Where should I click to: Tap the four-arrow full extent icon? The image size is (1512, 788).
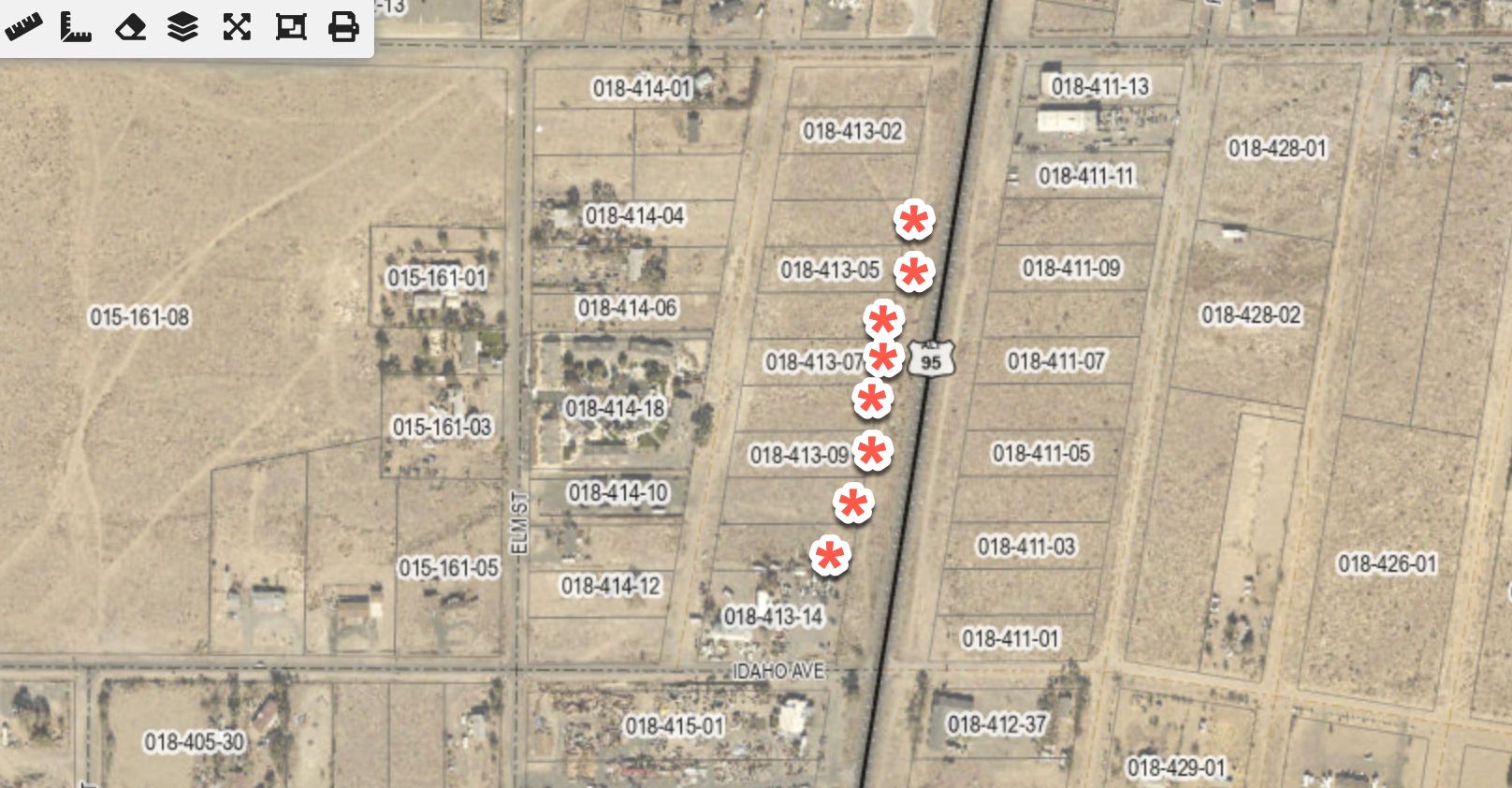tap(237, 27)
